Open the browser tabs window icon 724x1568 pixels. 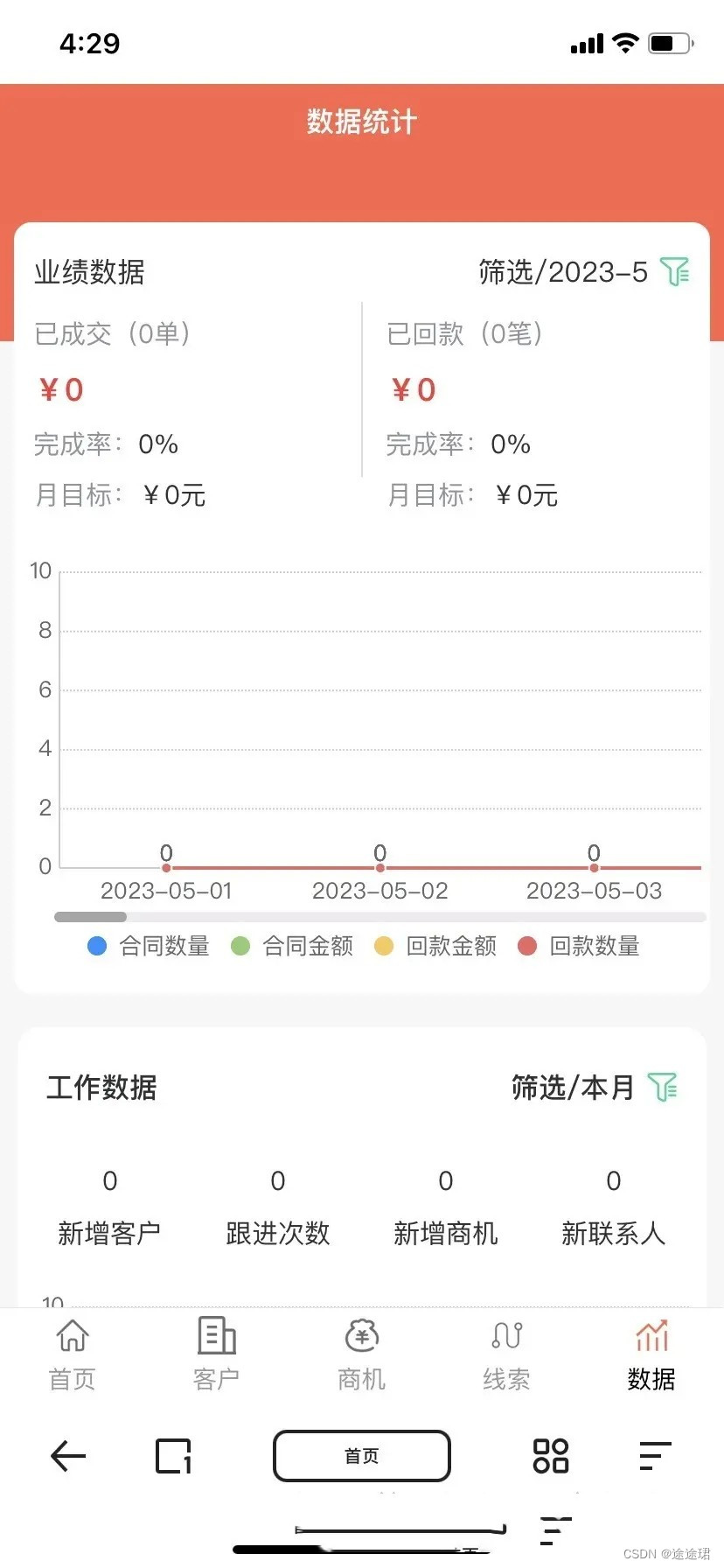(x=173, y=1456)
